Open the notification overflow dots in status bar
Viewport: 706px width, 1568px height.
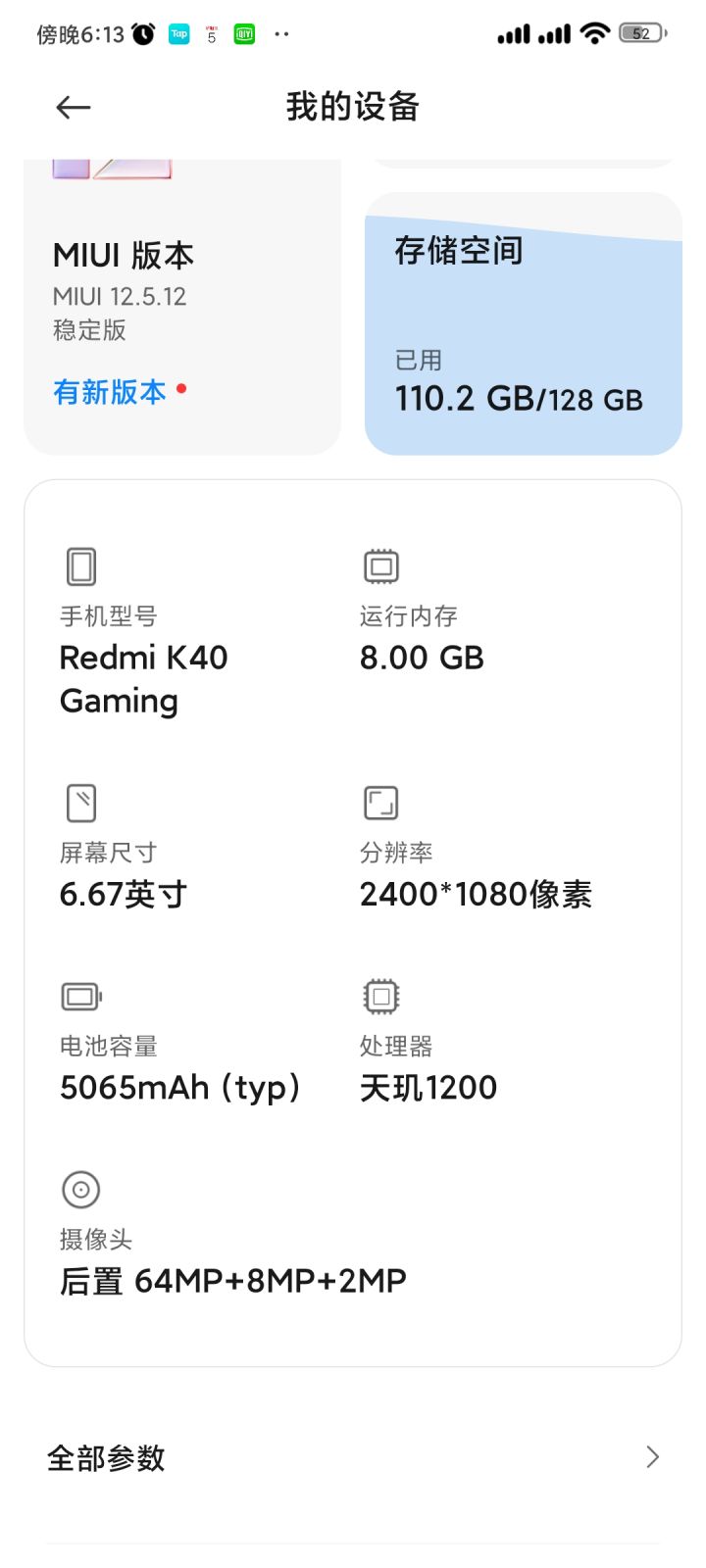[x=281, y=34]
